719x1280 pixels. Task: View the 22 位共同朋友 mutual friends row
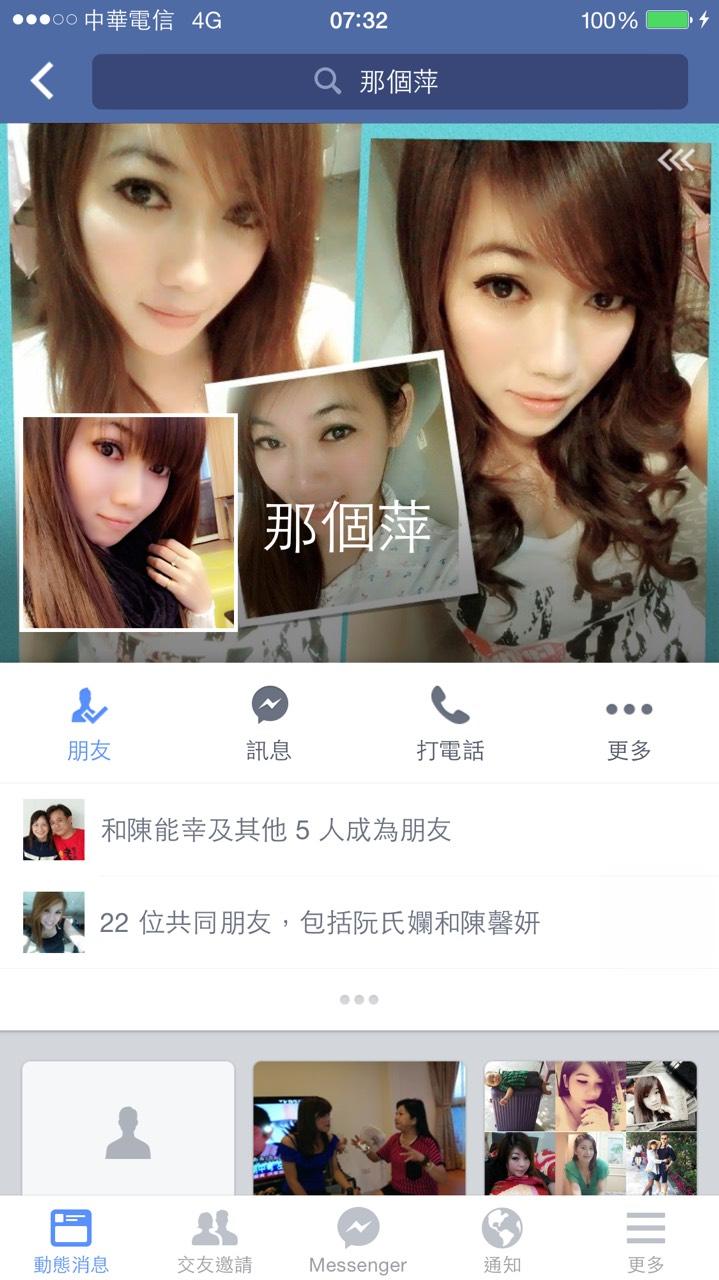pos(359,922)
